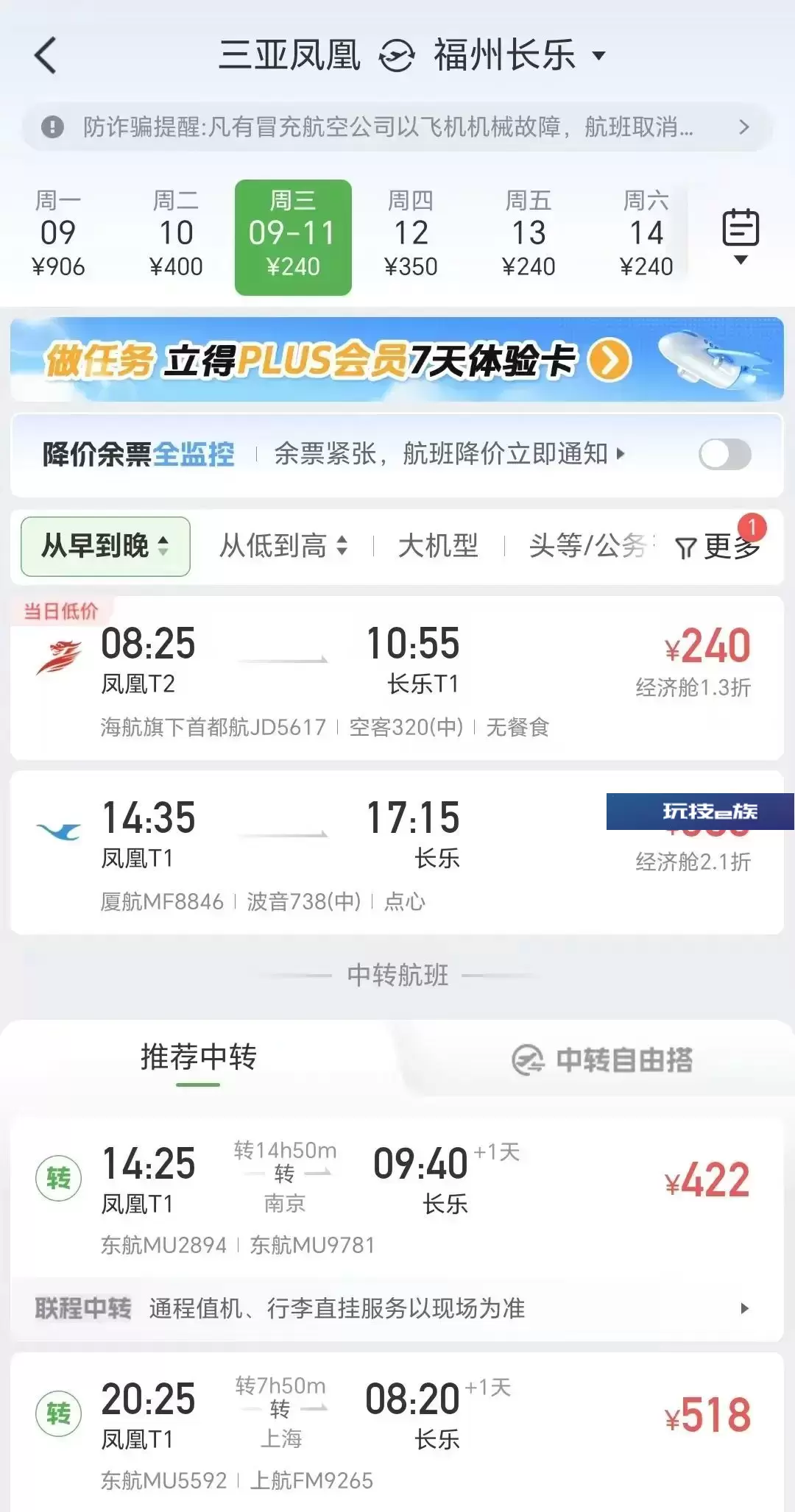
Task: Select Tuesday 10 date priced ¥400
Action: tap(176, 234)
